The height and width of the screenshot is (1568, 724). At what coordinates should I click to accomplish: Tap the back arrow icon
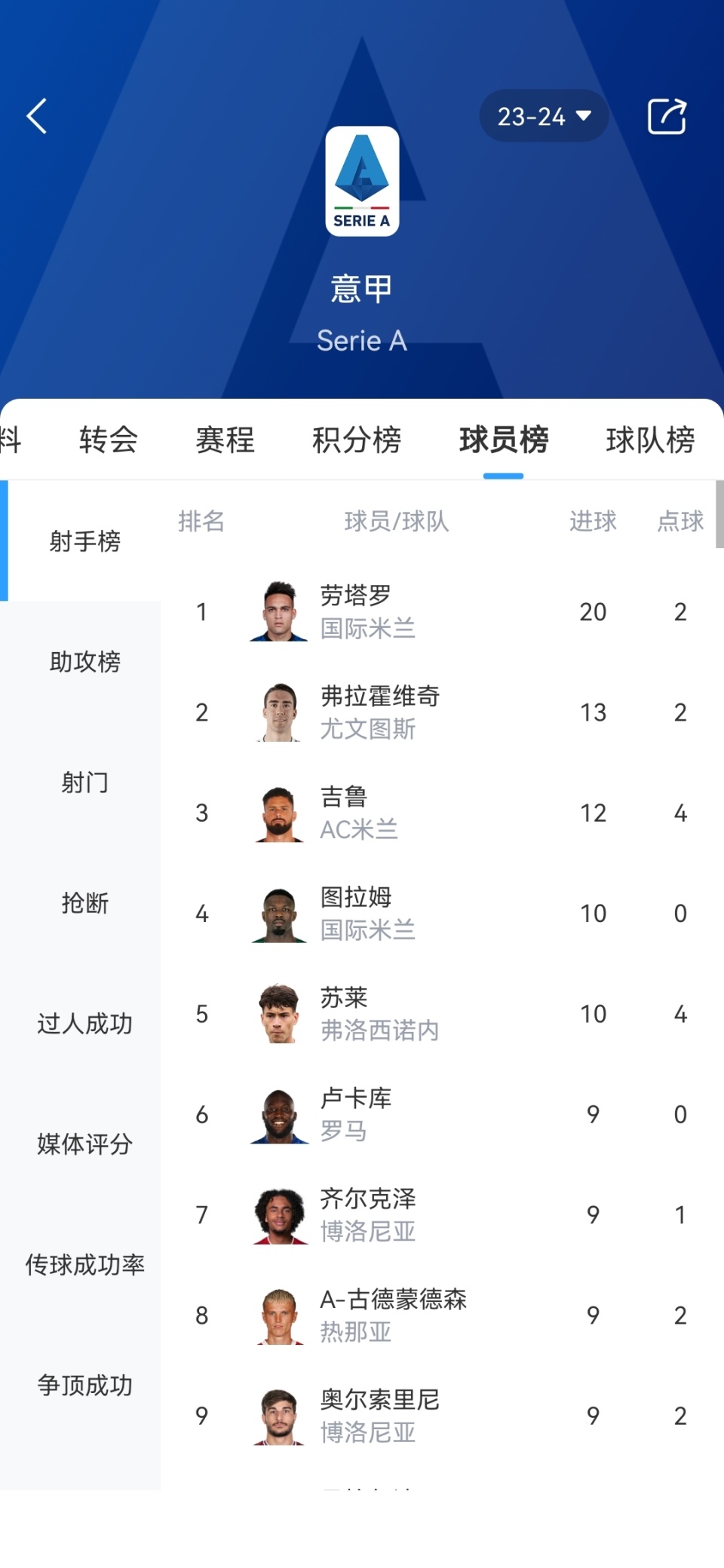(x=35, y=116)
